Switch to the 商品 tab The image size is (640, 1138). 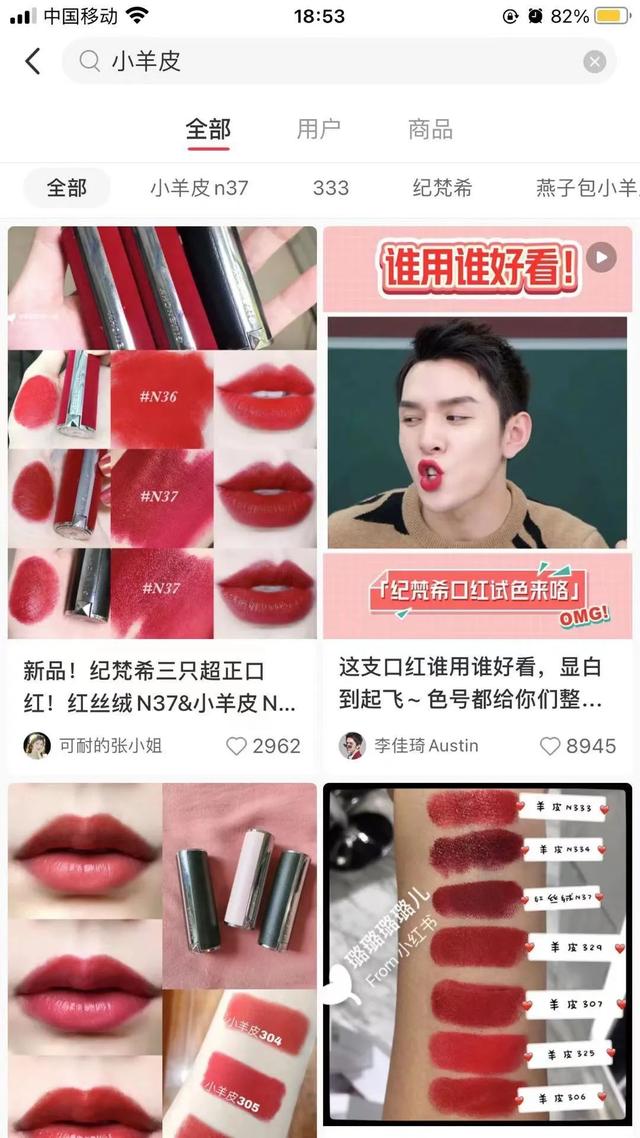tap(430, 129)
